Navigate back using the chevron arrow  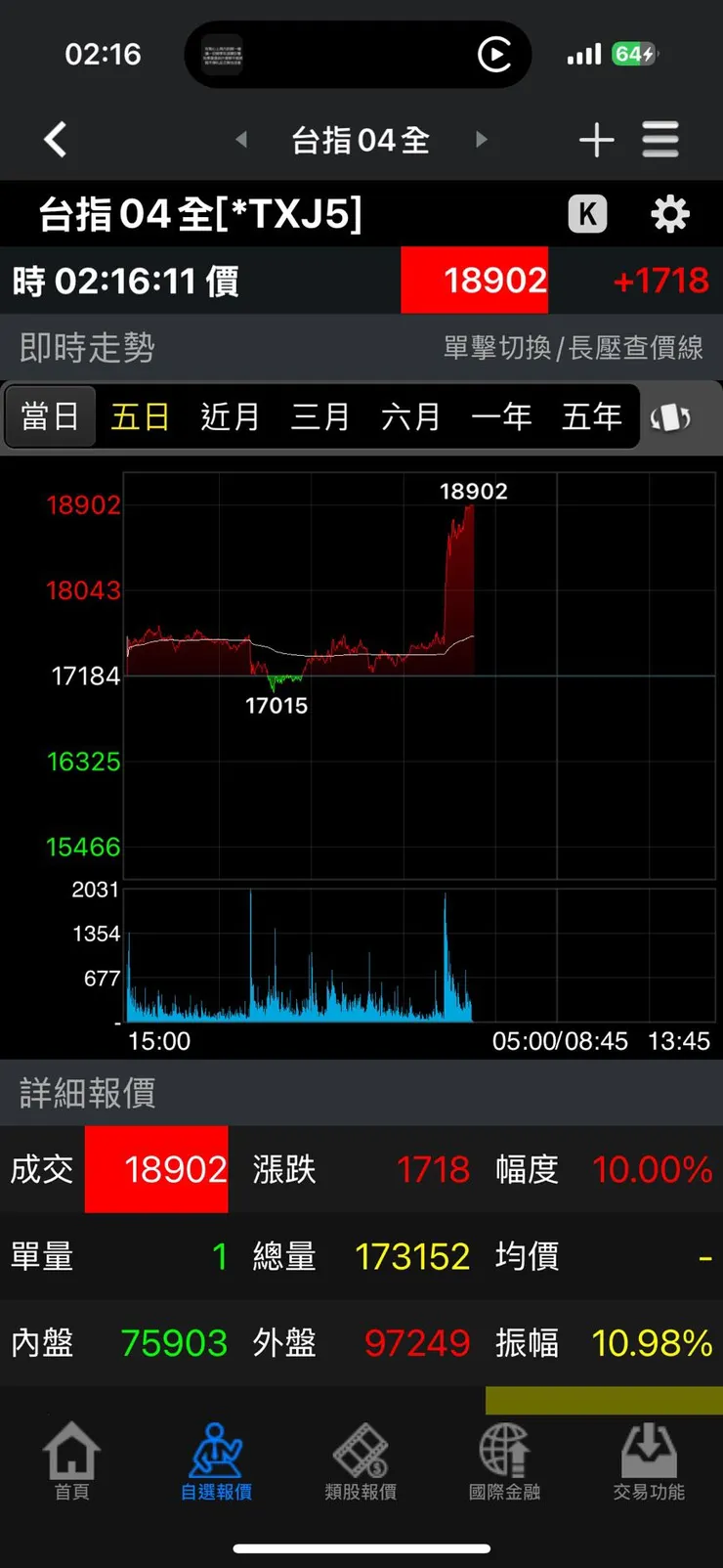56,140
